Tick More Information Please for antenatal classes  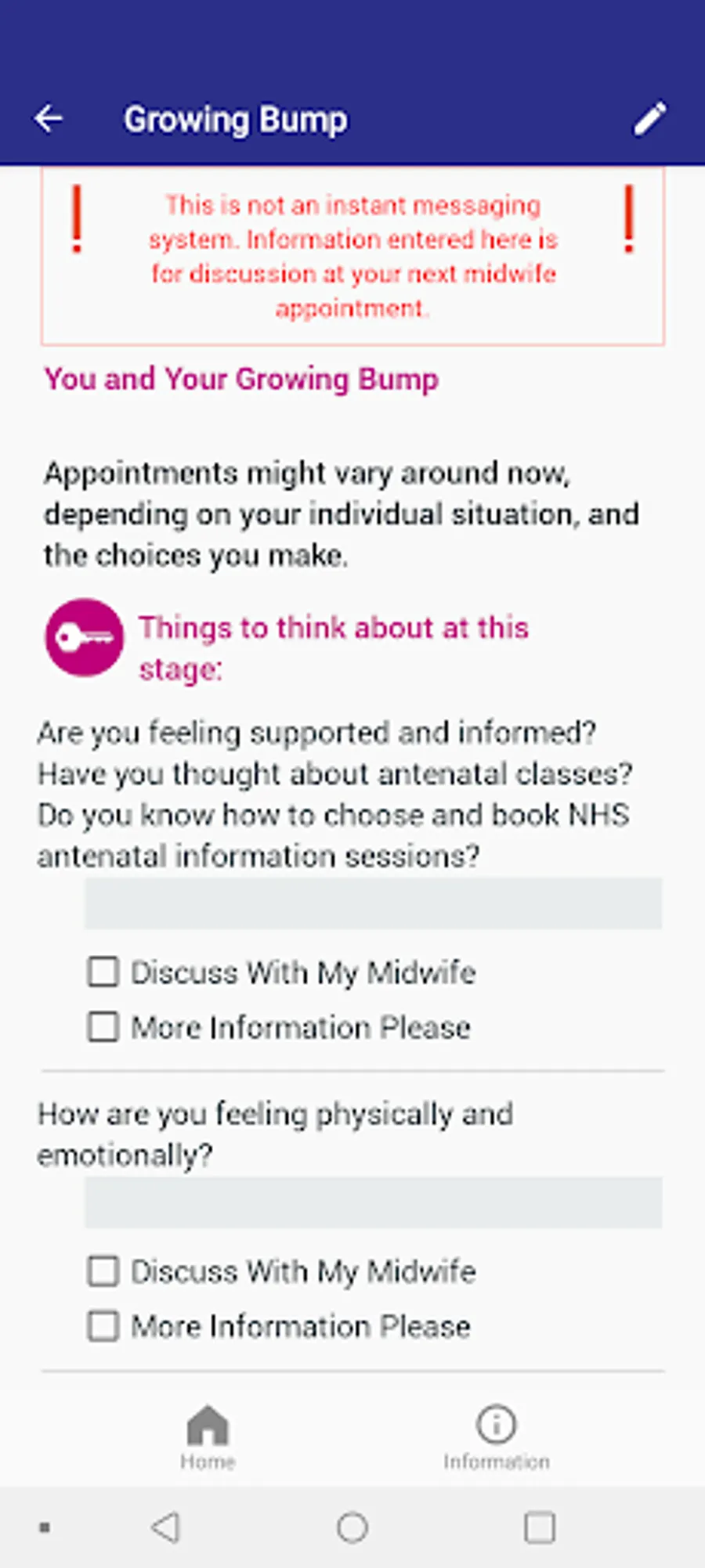103,1027
